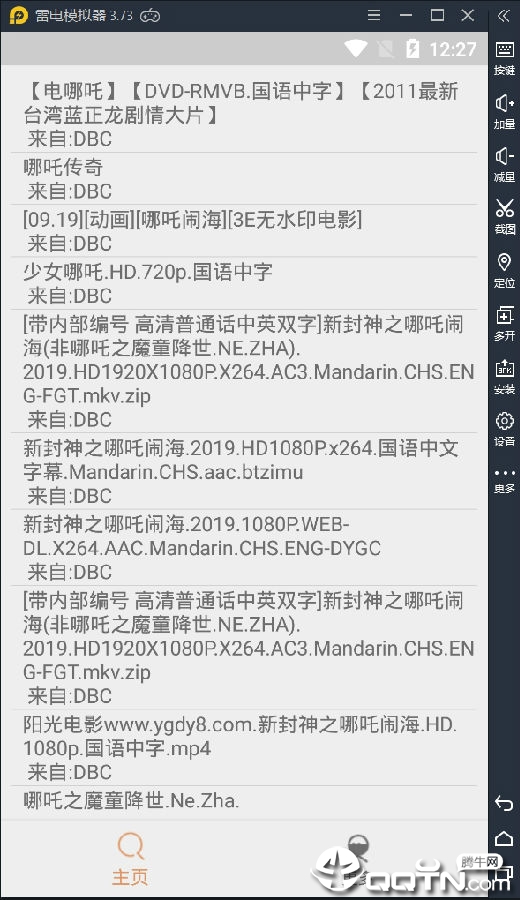This screenshot has height=900, width=520.
Task: Open the 阳光电影 www.ygdy8.com mp4 result
Action: tap(244, 747)
